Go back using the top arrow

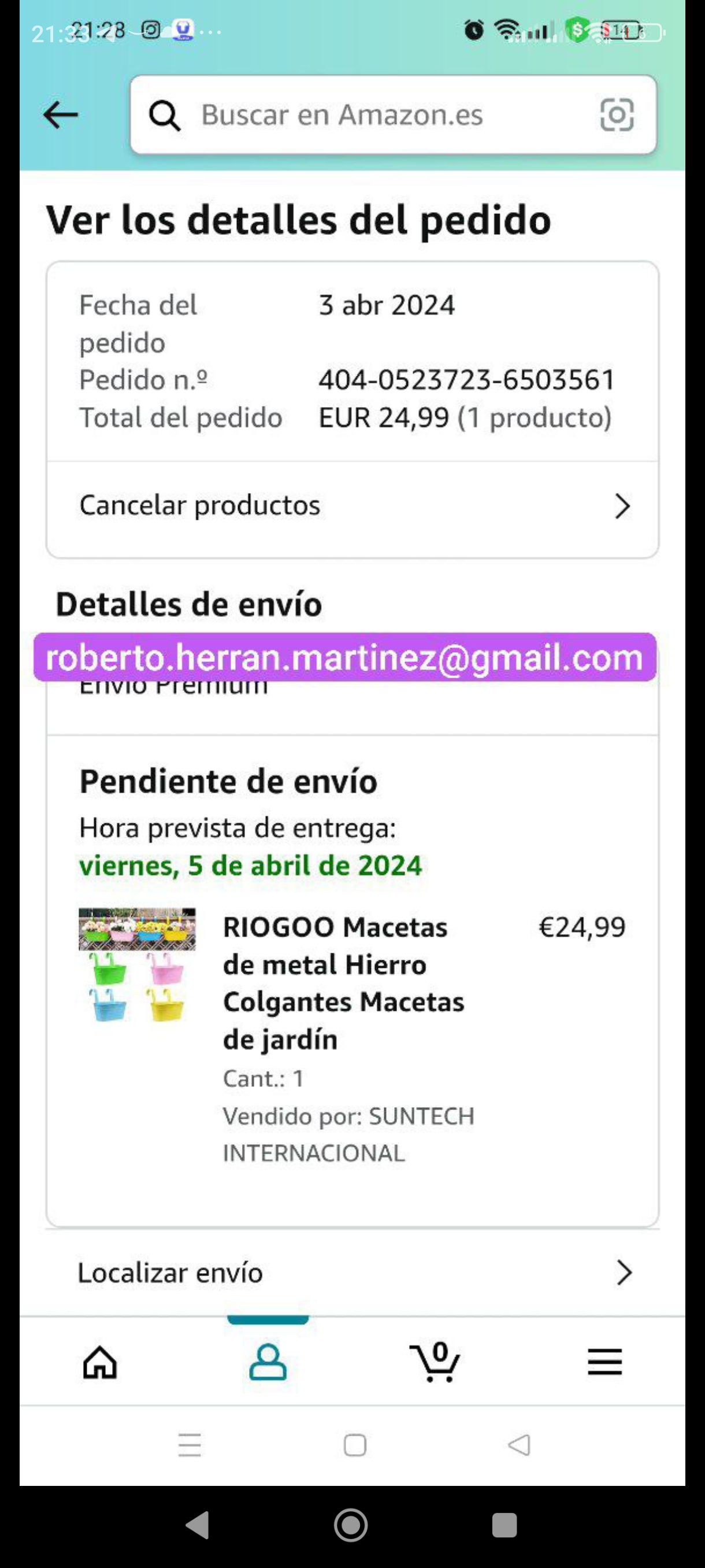(x=61, y=114)
